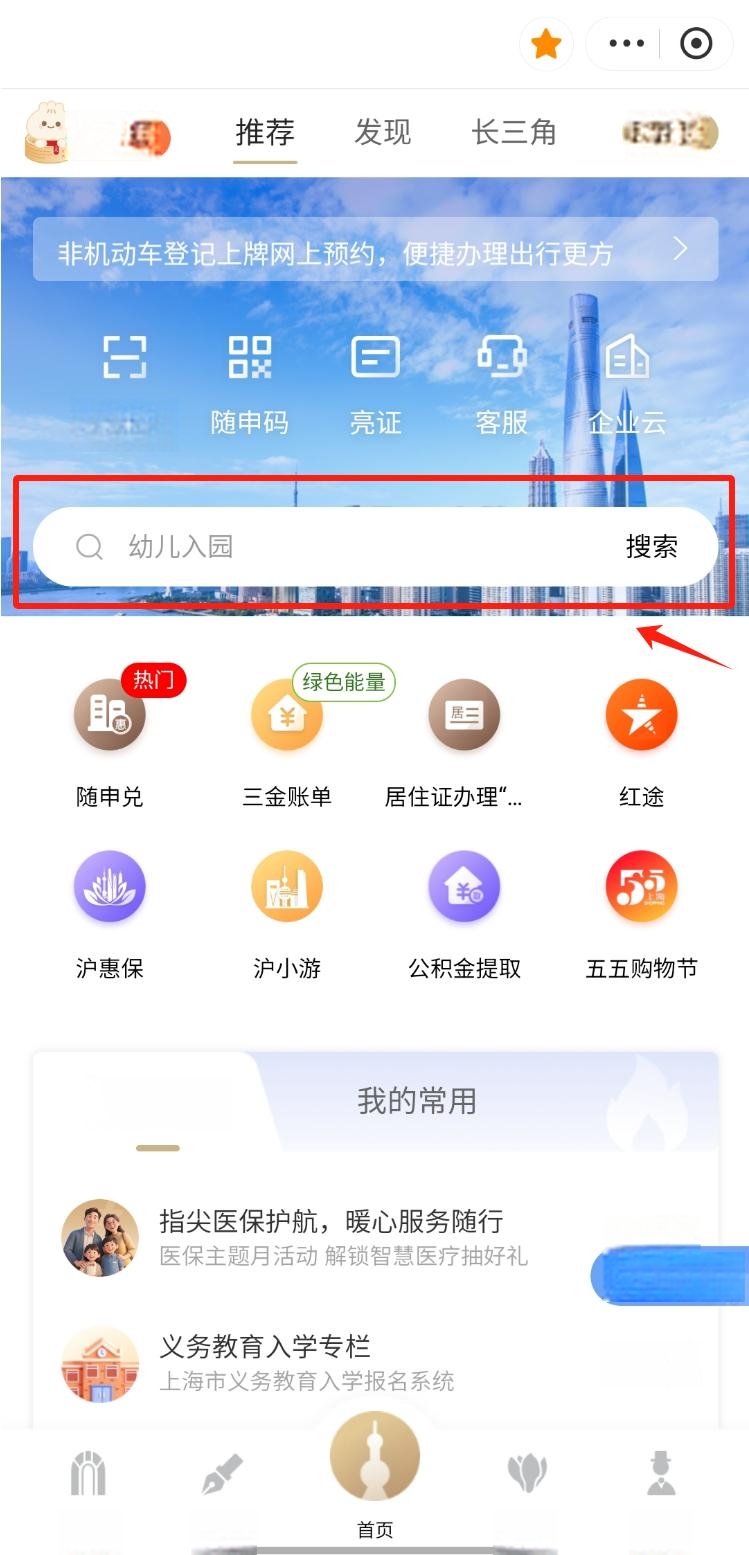The height and width of the screenshot is (1555, 749).
Task: Open the 非机动车登记上牌 announcement banner
Action: 375,250
